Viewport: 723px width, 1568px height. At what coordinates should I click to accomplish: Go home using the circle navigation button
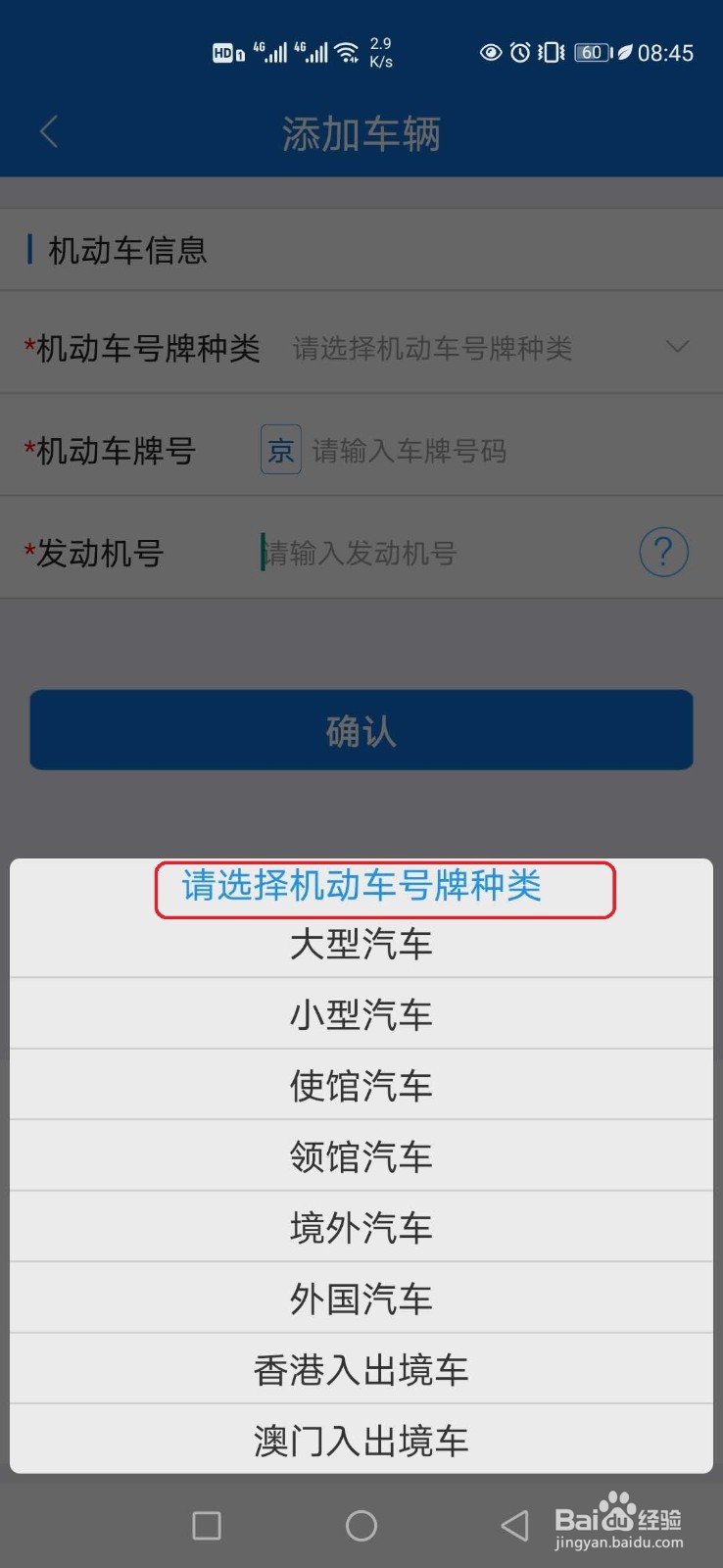tap(361, 1525)
